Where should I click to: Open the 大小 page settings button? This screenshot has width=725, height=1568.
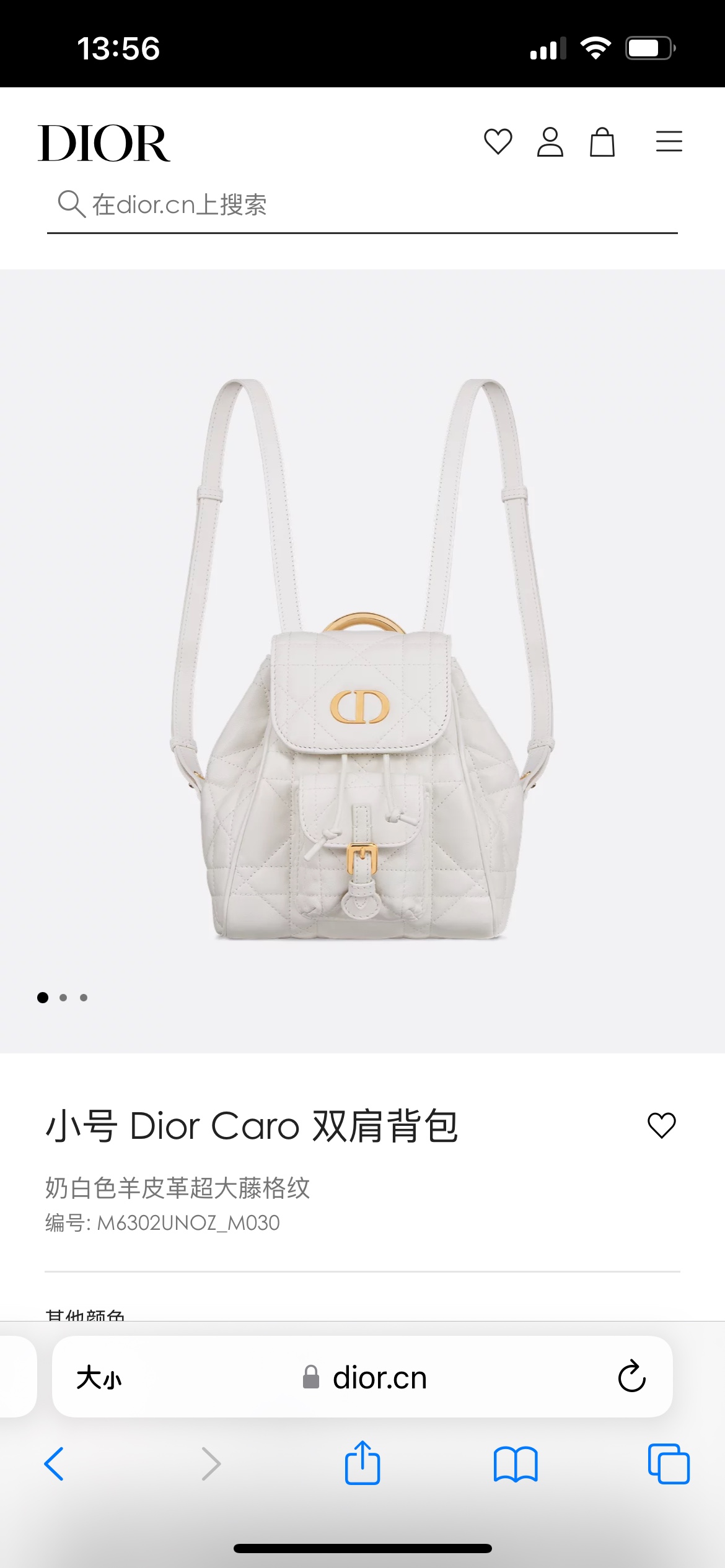pos(99,1378)
